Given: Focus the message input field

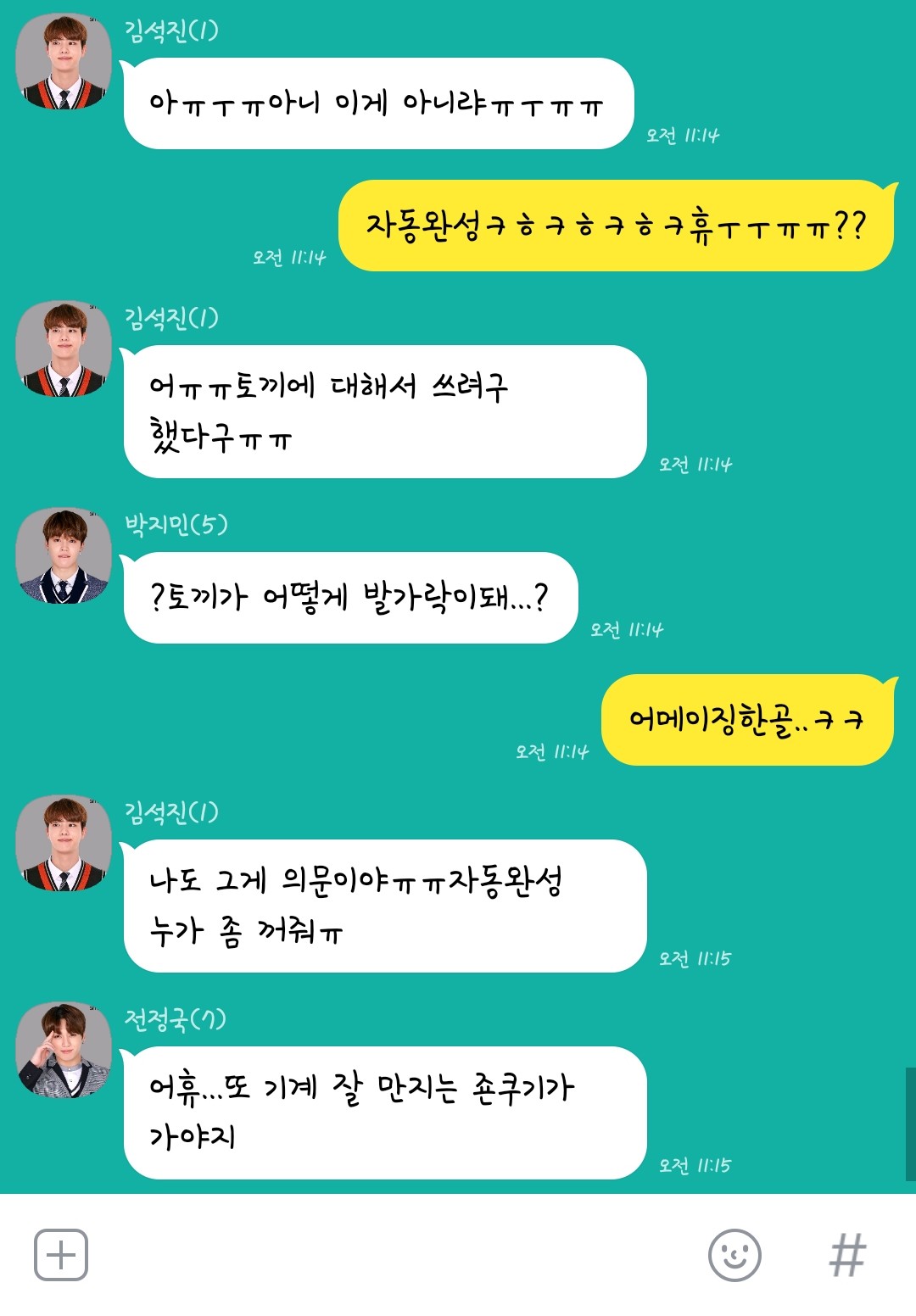Looking at the screenshot, I should tap(390, 1255).
